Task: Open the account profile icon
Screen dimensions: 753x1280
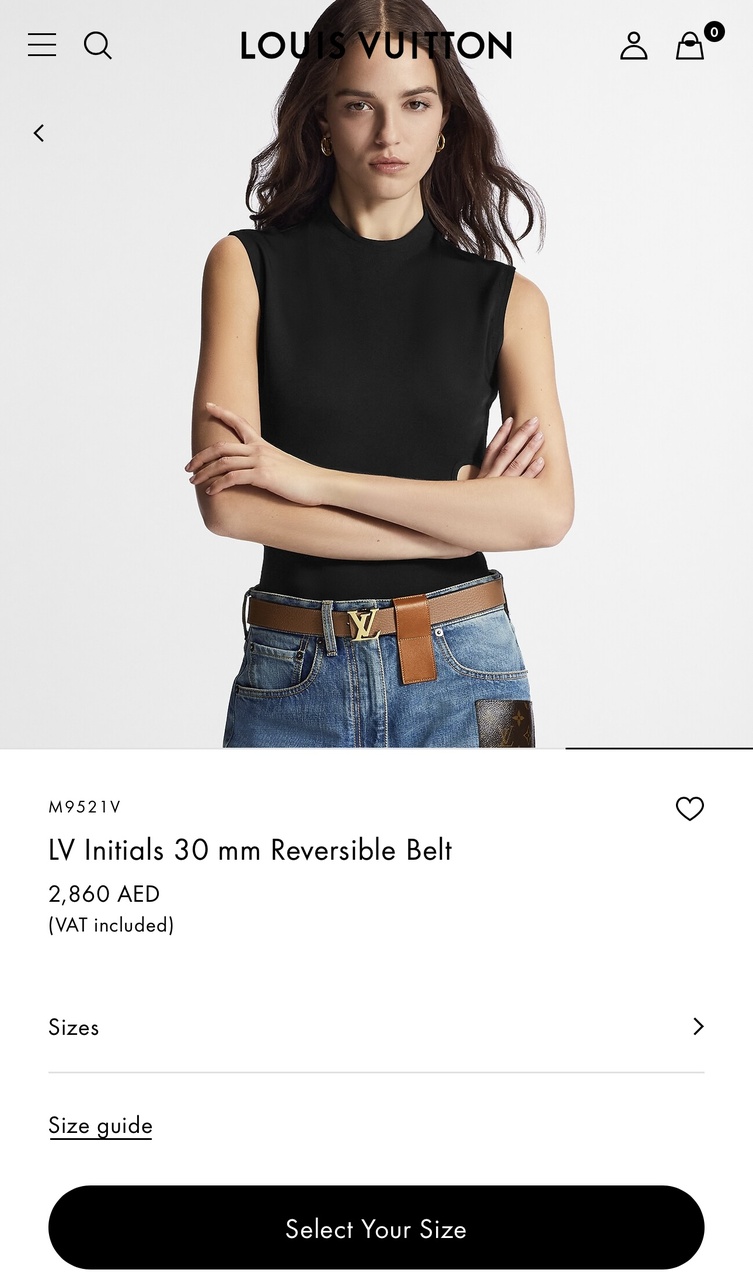Action: (634, 45)
